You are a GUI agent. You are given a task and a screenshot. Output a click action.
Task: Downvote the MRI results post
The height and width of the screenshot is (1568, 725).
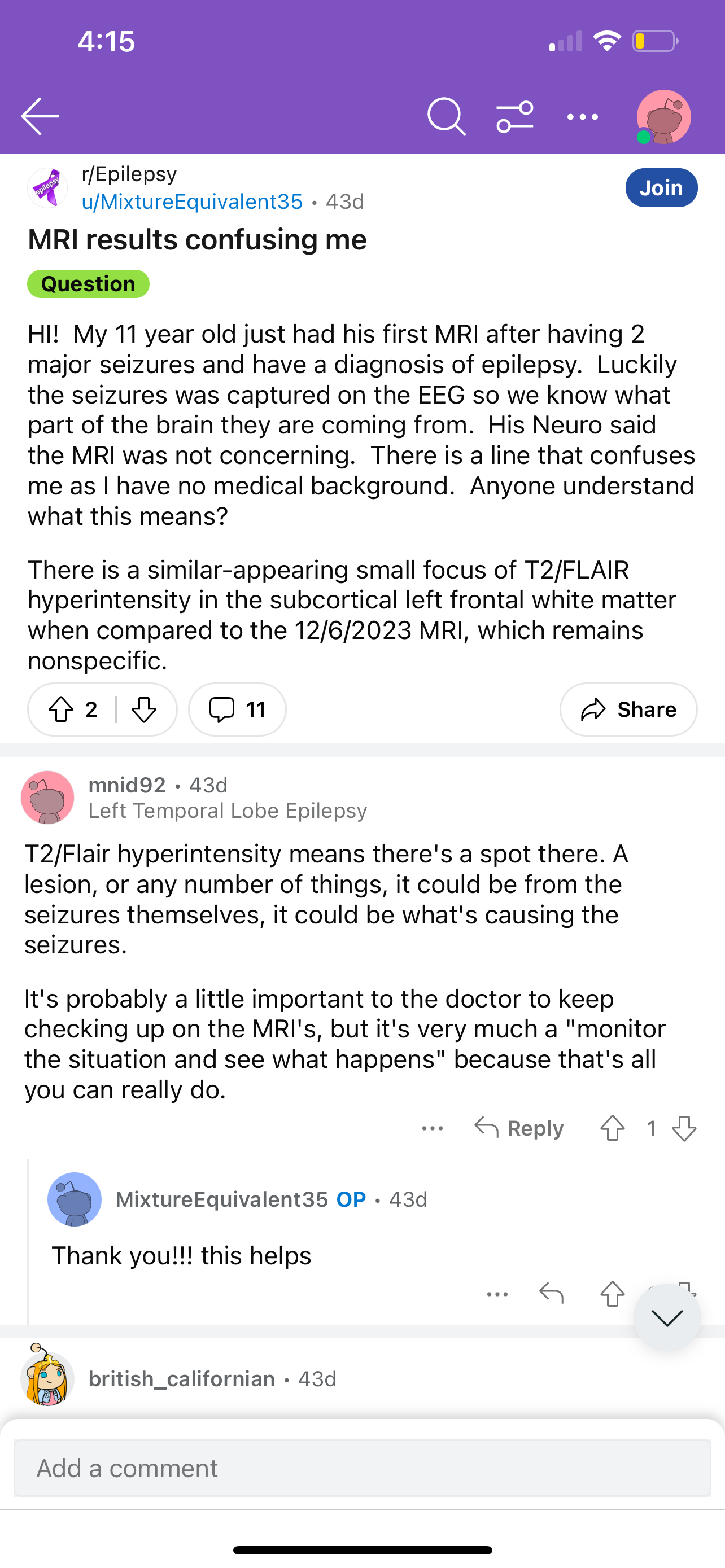pyautogui.click(x=143, y=709)
